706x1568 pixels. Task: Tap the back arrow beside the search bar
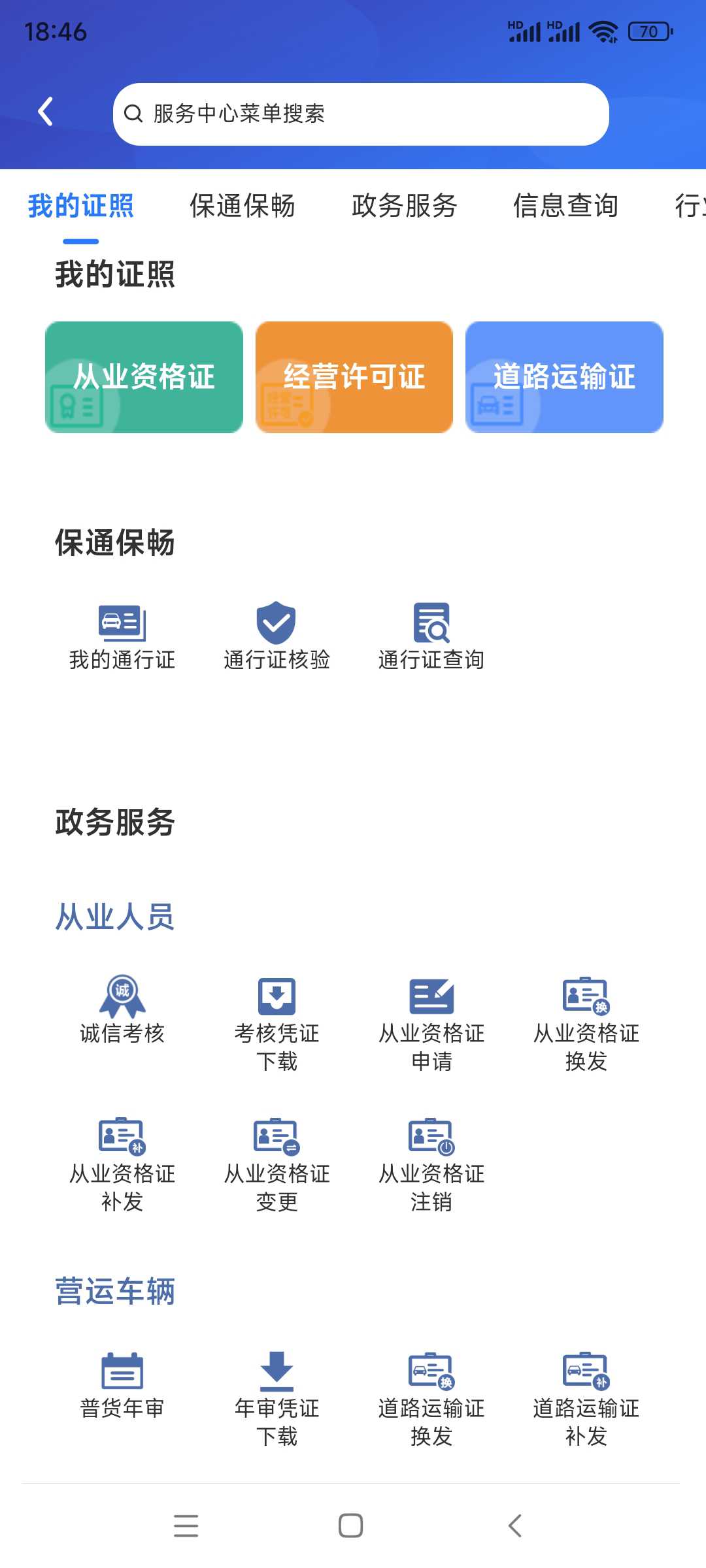click(45, 112)
